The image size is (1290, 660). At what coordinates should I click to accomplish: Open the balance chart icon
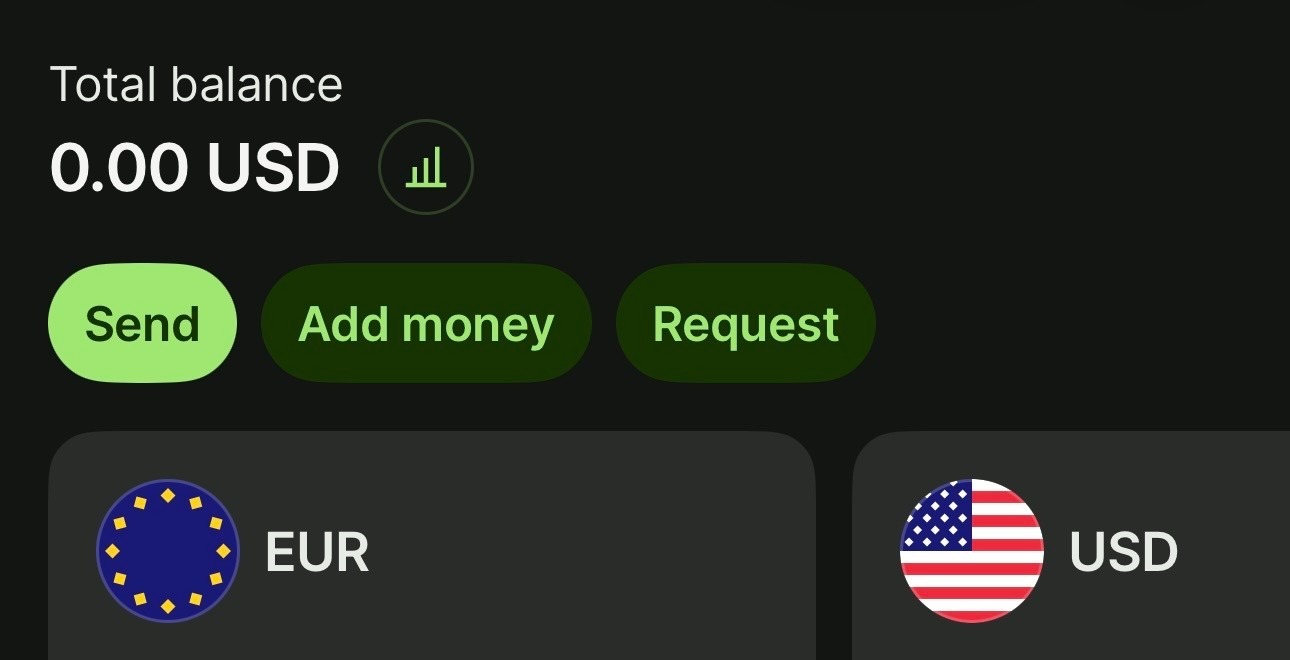pyautogui.click(x=425, y=167)
